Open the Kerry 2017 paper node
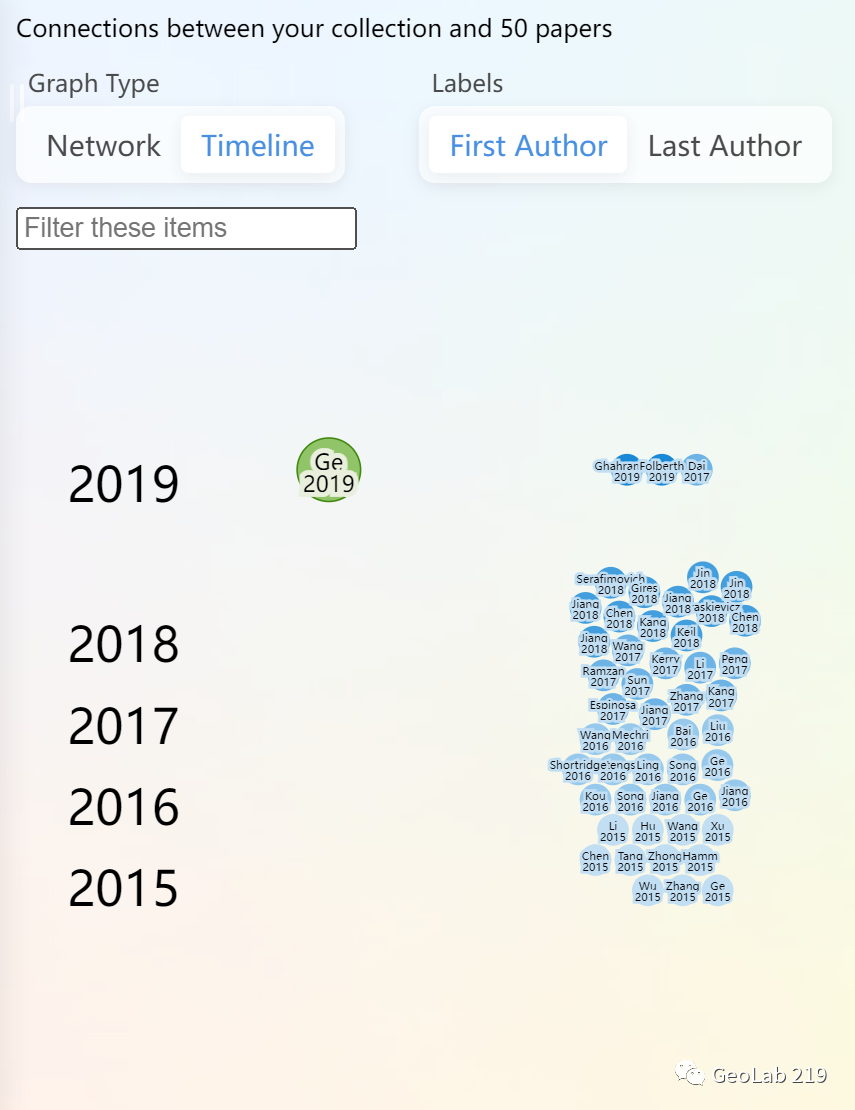Image resolution: width=855 pixels, height=1110 pixels. pos(666,662)
